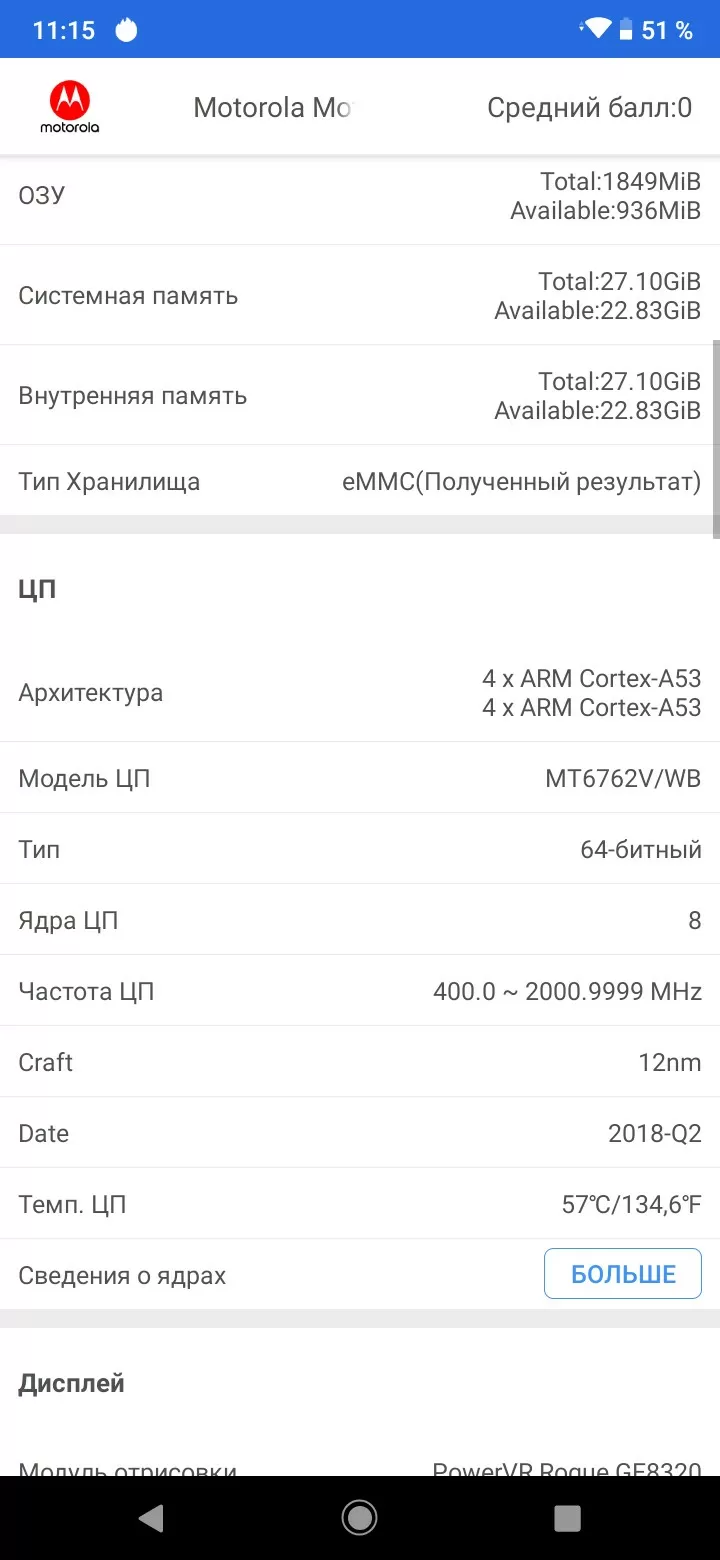
Task: Tap the БОЛЬШЕ button for core details
Action: click(x=622, y=1274)
